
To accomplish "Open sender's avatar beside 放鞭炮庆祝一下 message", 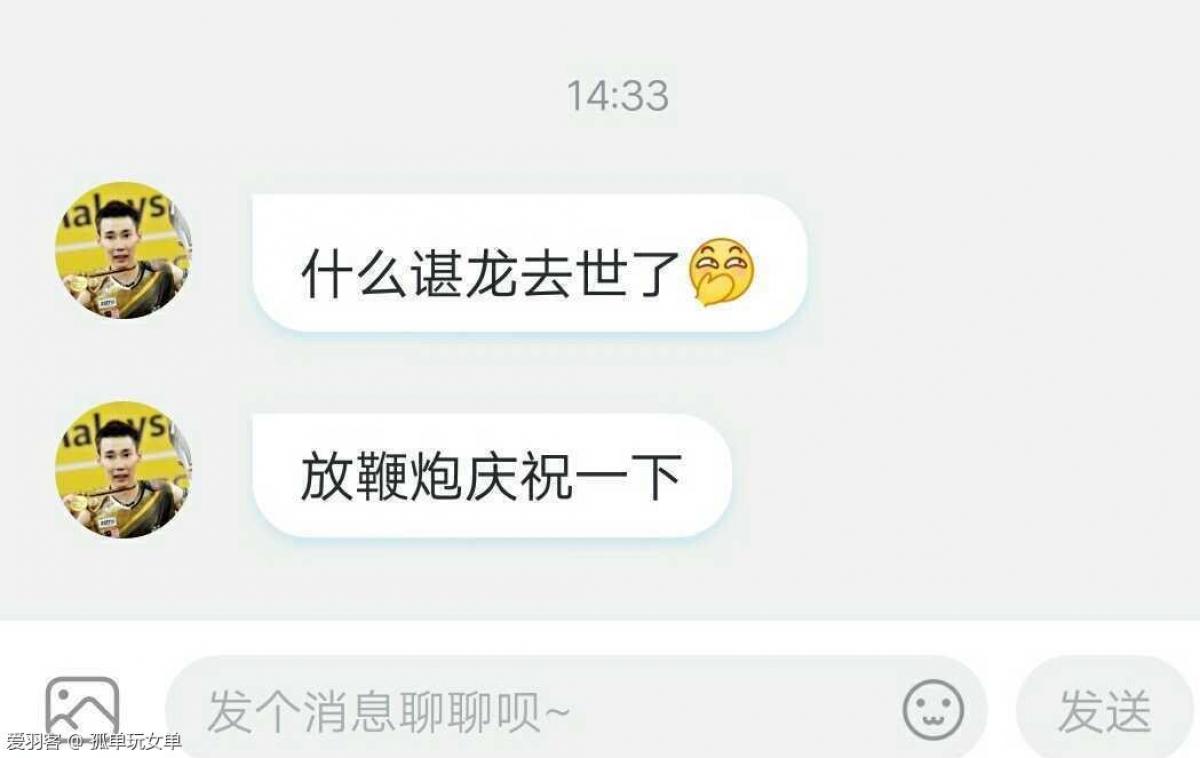I will coord(123,470).
